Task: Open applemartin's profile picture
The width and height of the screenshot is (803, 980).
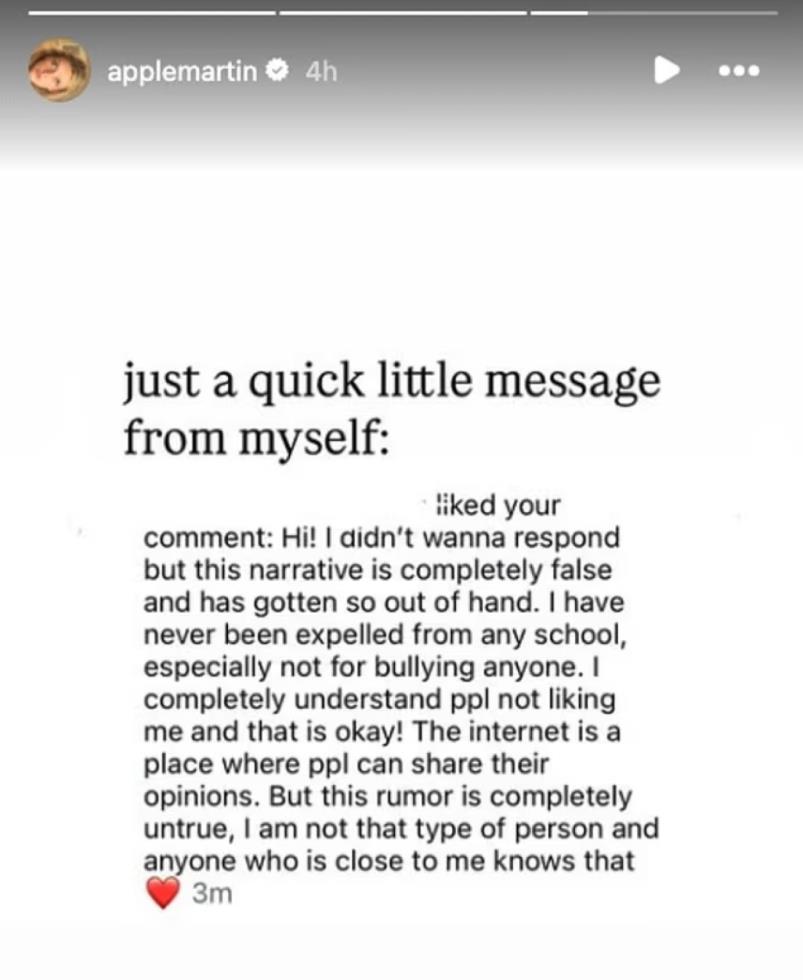Action: pyautogui.click(x=60, y=70)
